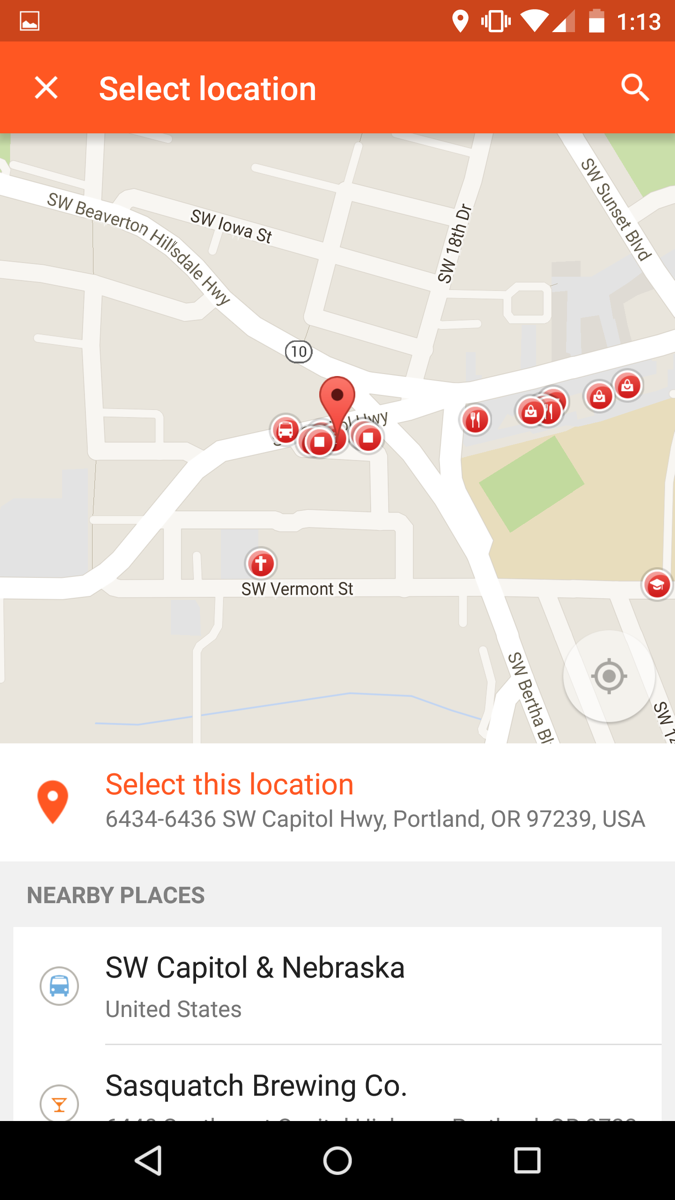Choose SW Capitol & Nebraska from nearby places
The height and width of the screenshot is (1200, 675).
(x=337, y=985)
